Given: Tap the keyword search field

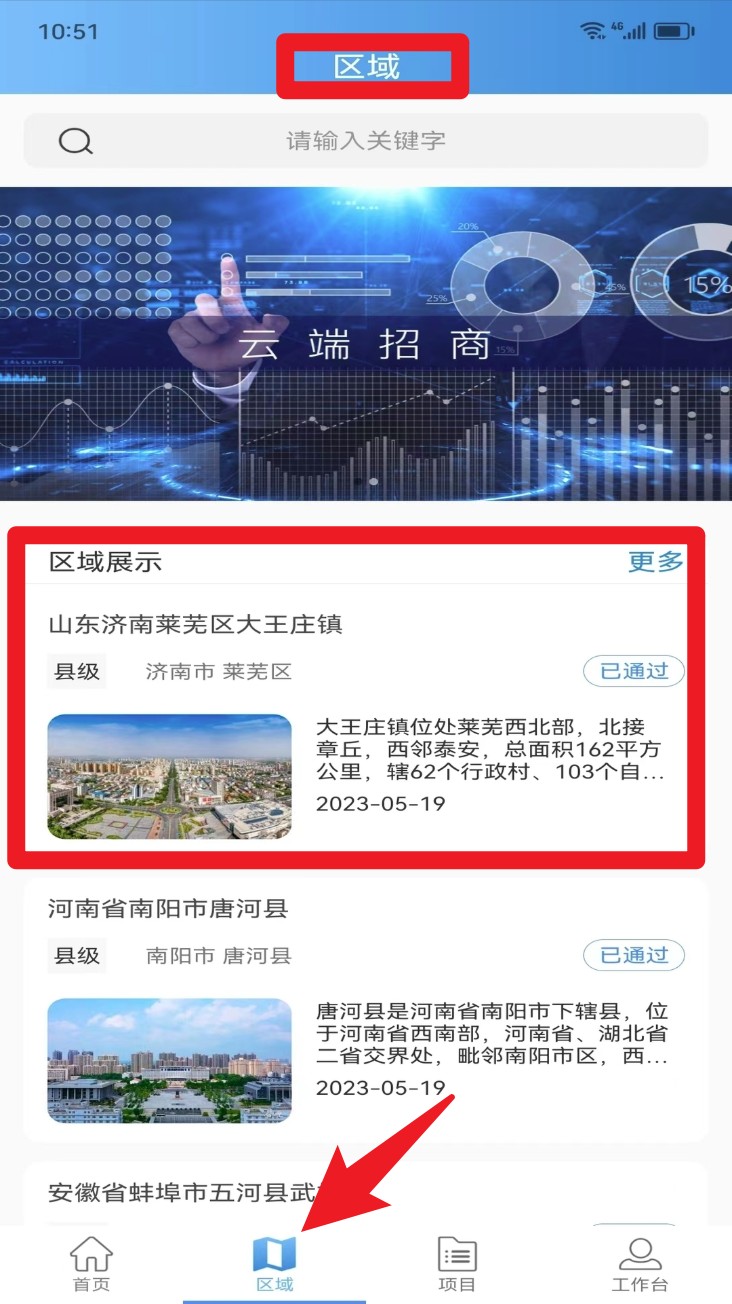Looking at the screenshot, I should pos(366,141).
